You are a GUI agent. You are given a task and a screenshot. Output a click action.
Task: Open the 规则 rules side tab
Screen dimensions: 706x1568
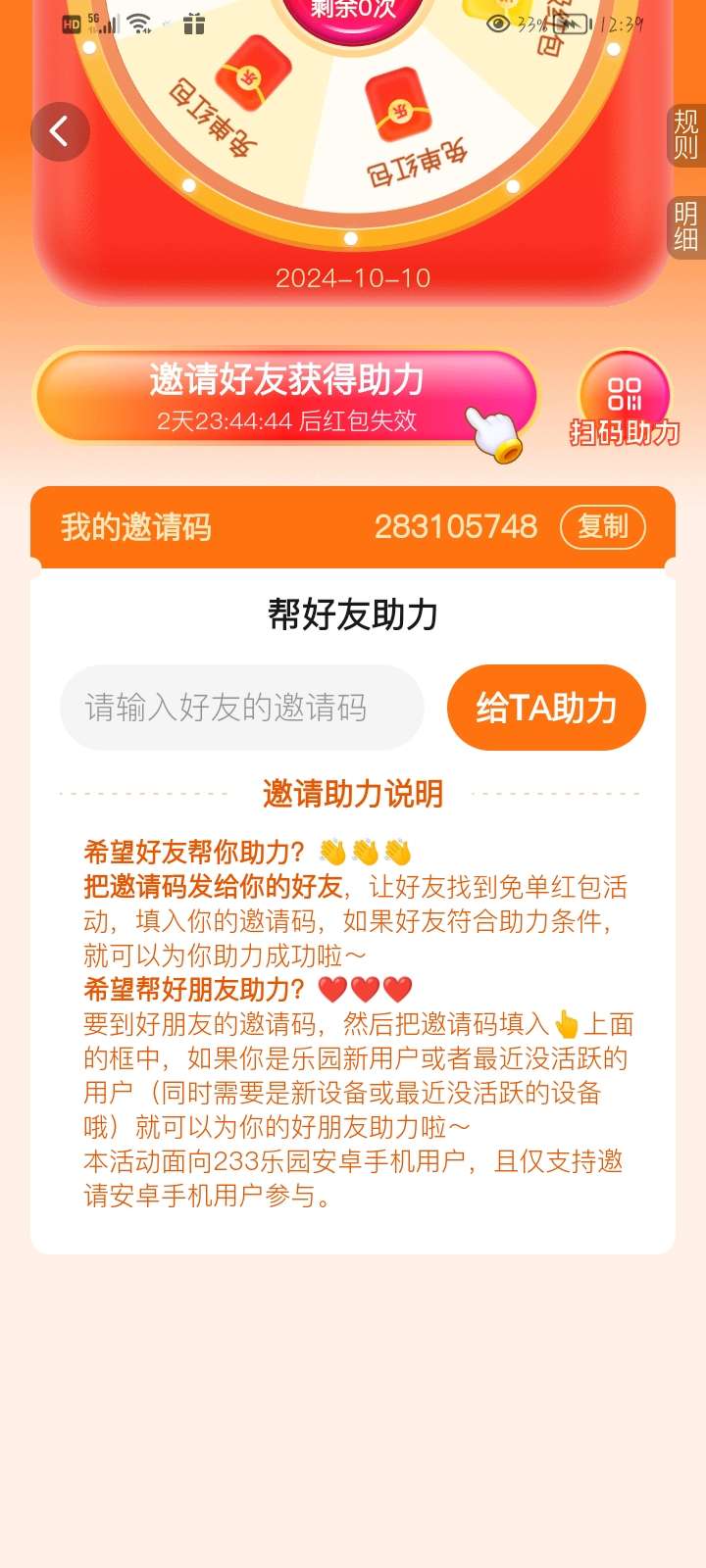686,135
